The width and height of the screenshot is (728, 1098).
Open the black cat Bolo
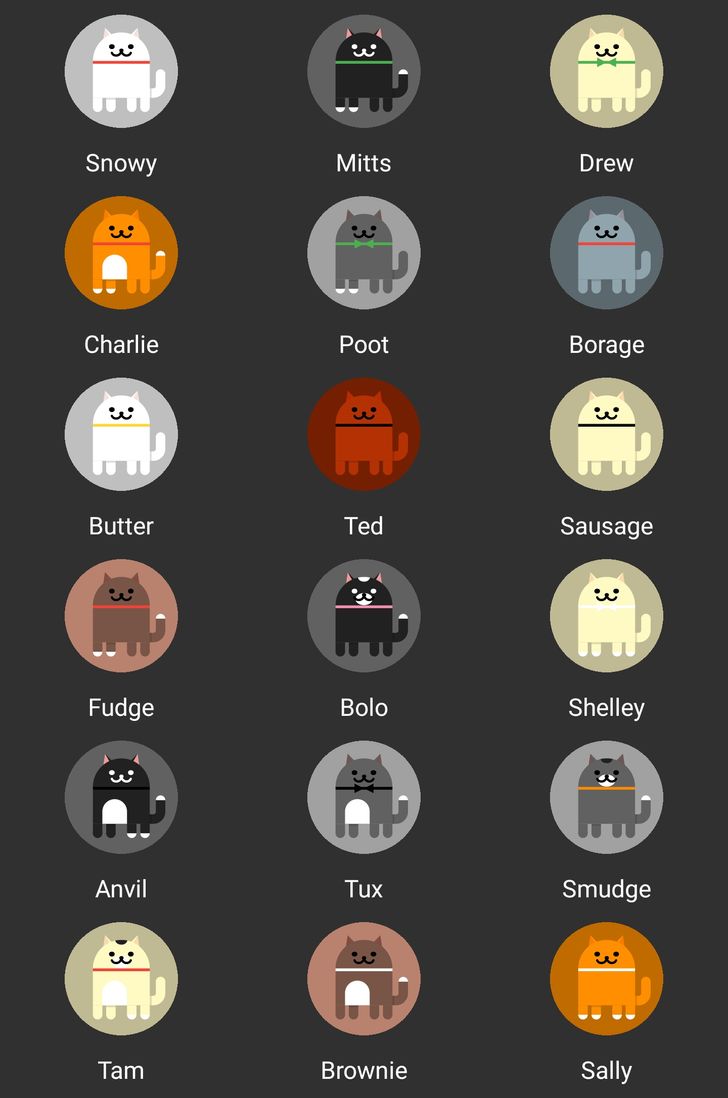[364, 616]
